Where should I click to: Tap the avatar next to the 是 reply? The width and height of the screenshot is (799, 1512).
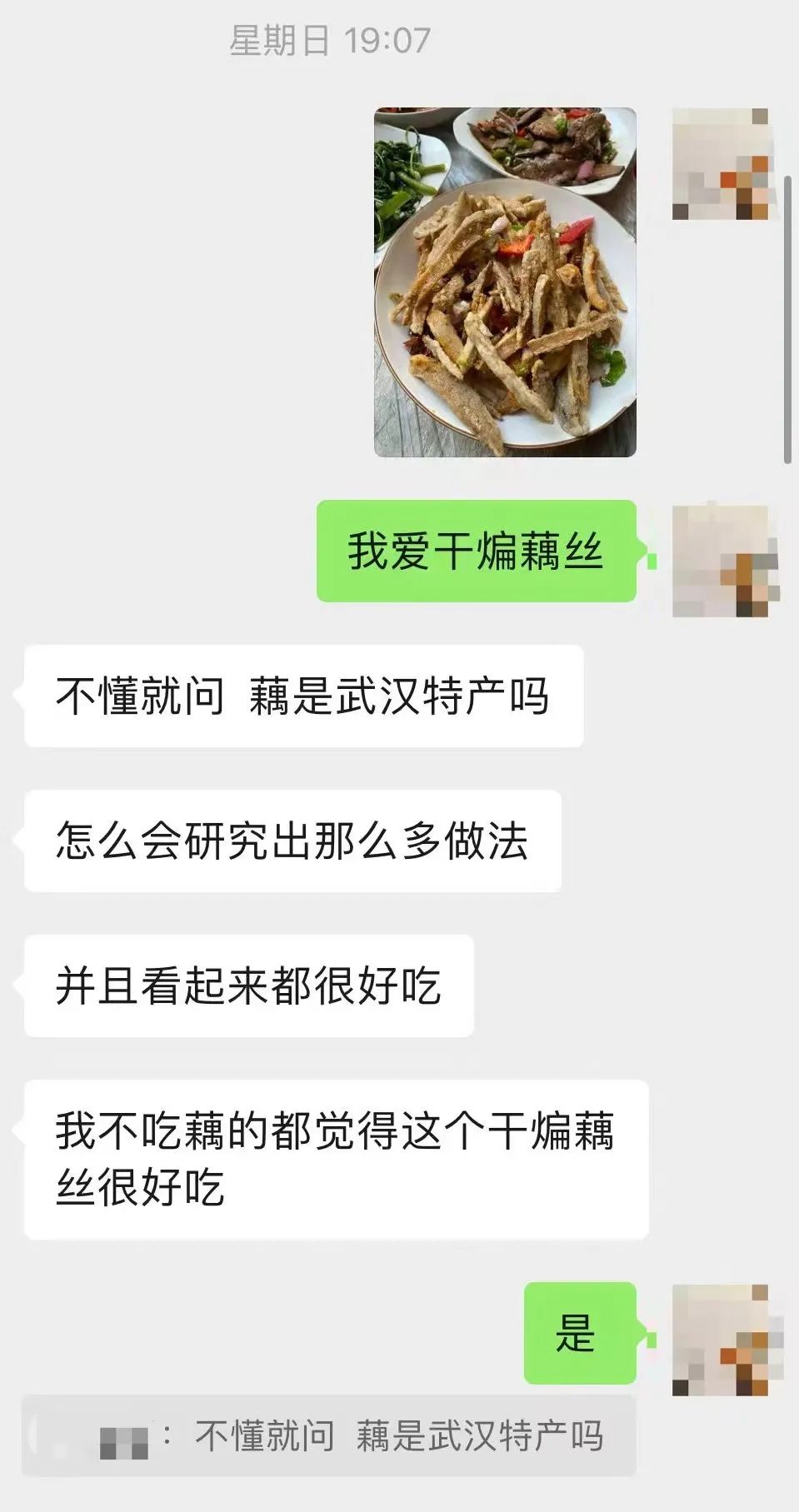tap(722, 1340)
